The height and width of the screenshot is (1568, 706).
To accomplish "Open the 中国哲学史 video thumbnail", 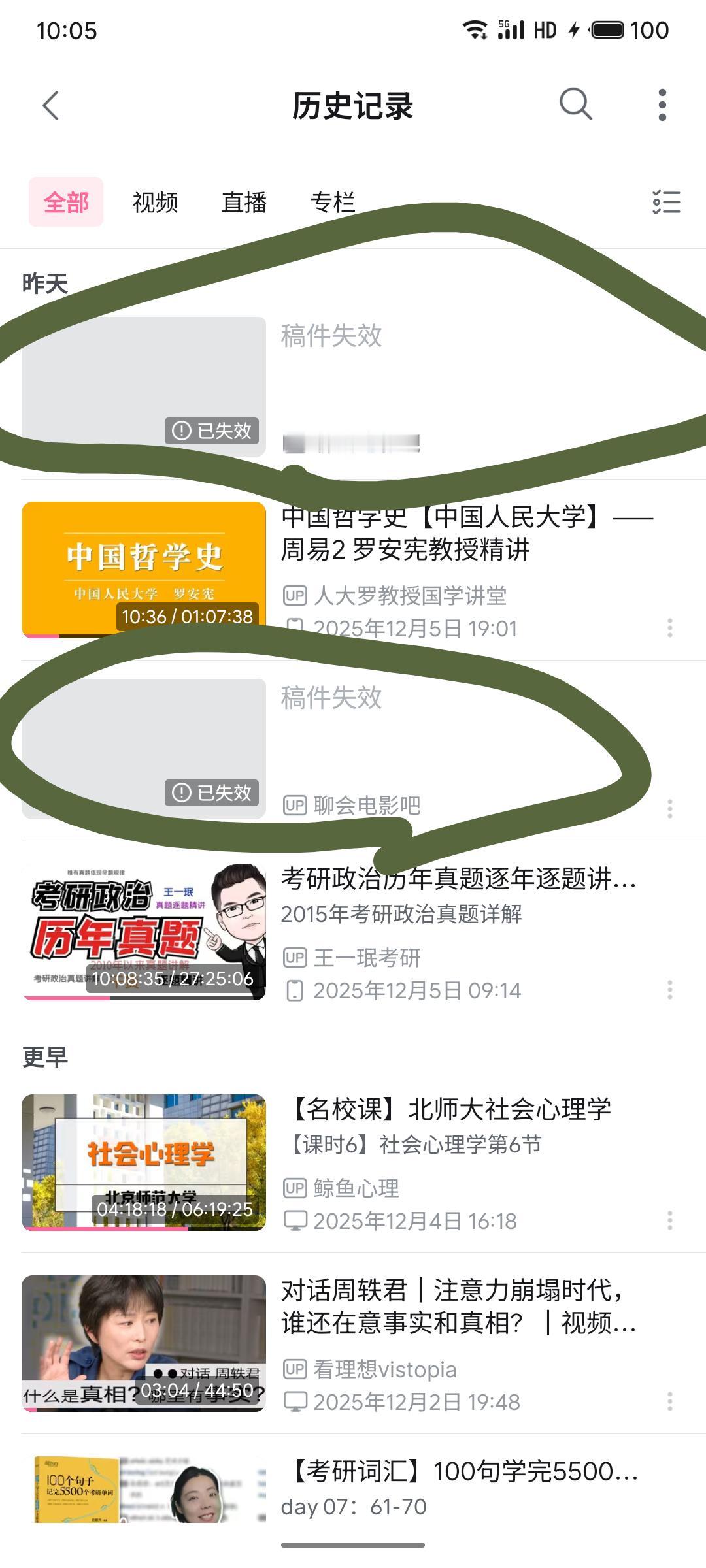I will coord(144,567).
